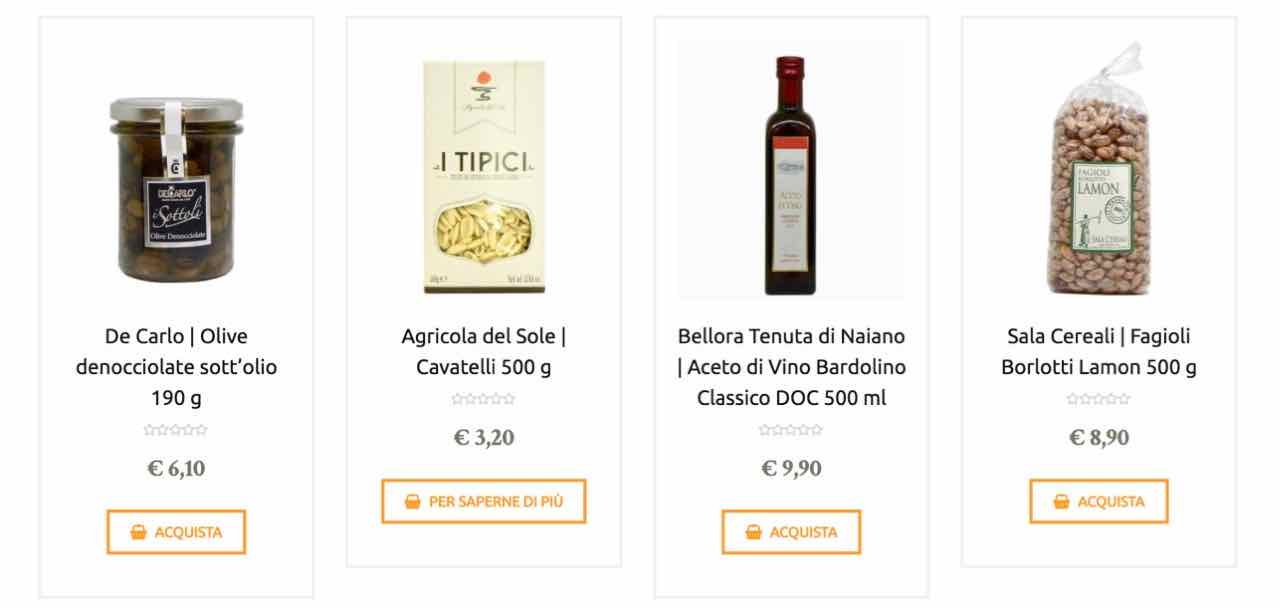1280x608 pixels.
Task: Tap Acquista for Fagioli Borlotti Lamon
Action: pos(1098,501)
